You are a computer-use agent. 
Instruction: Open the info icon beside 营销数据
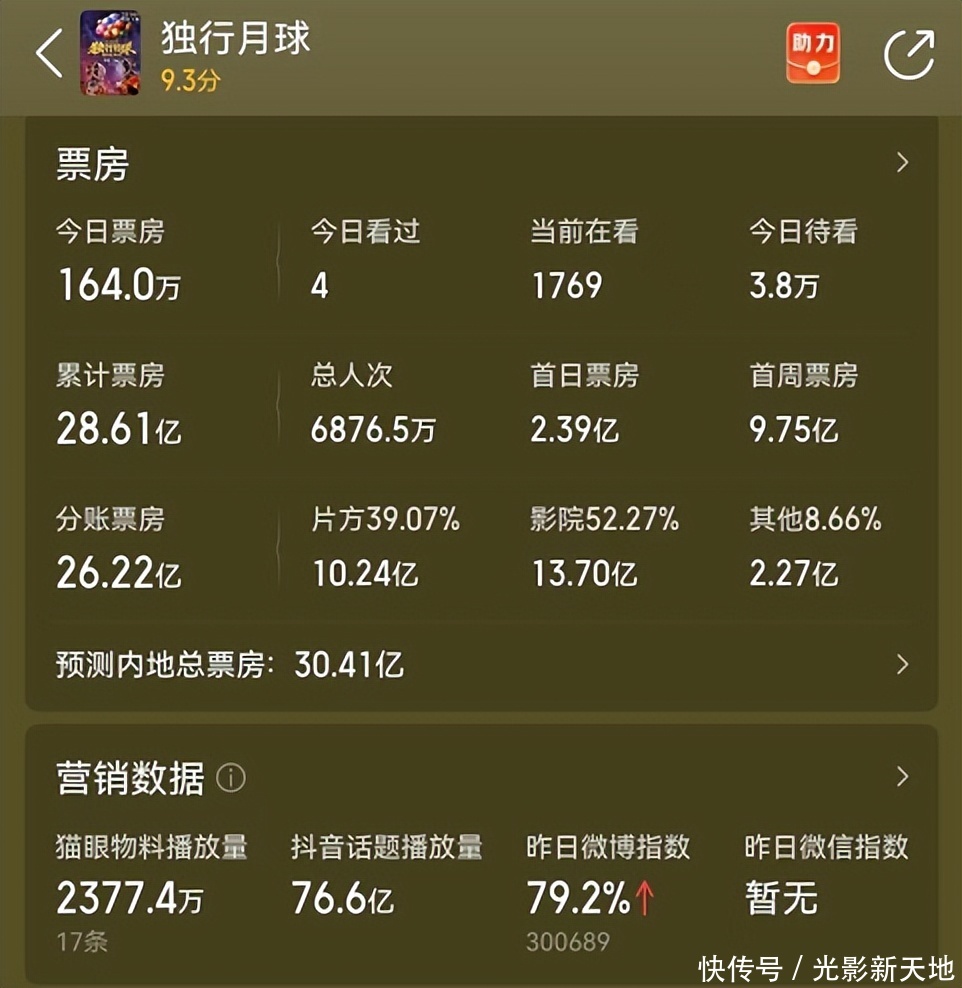pyautogui.click(x=231, y=778)
